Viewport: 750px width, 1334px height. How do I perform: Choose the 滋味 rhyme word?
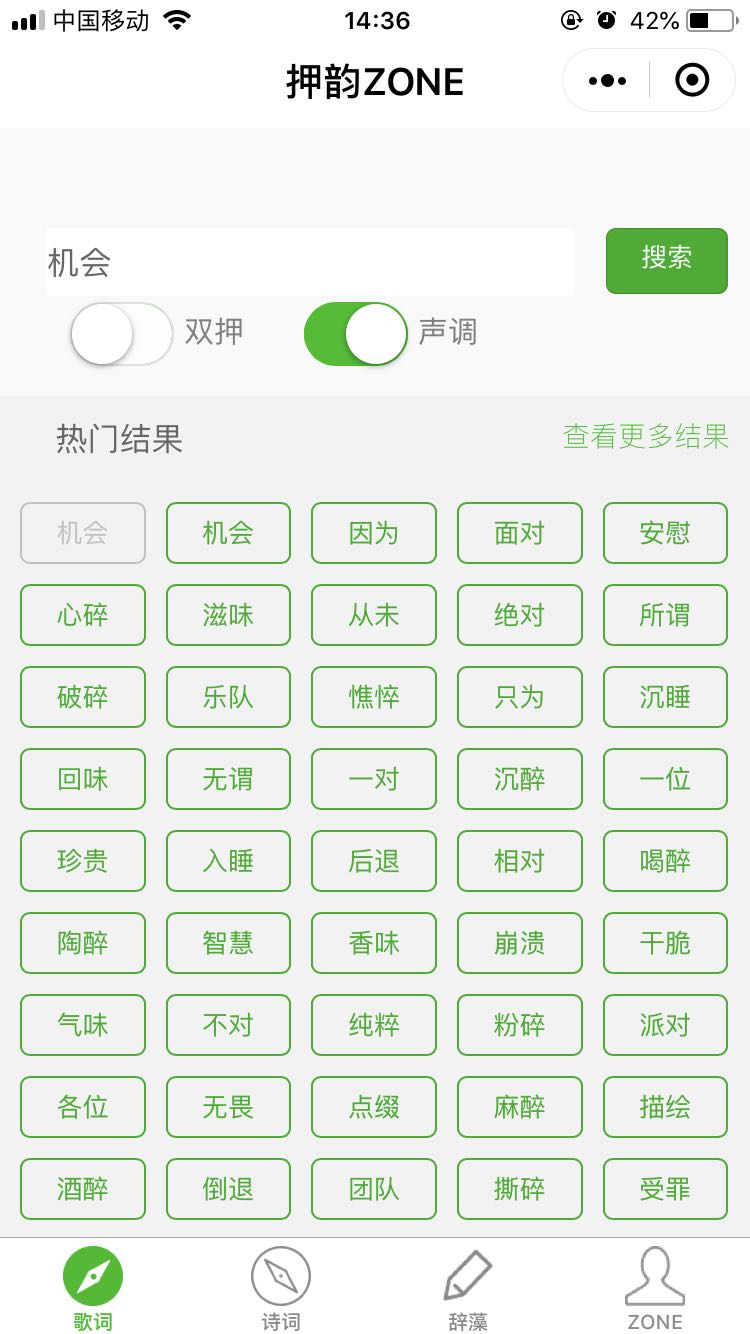point(228,615)
